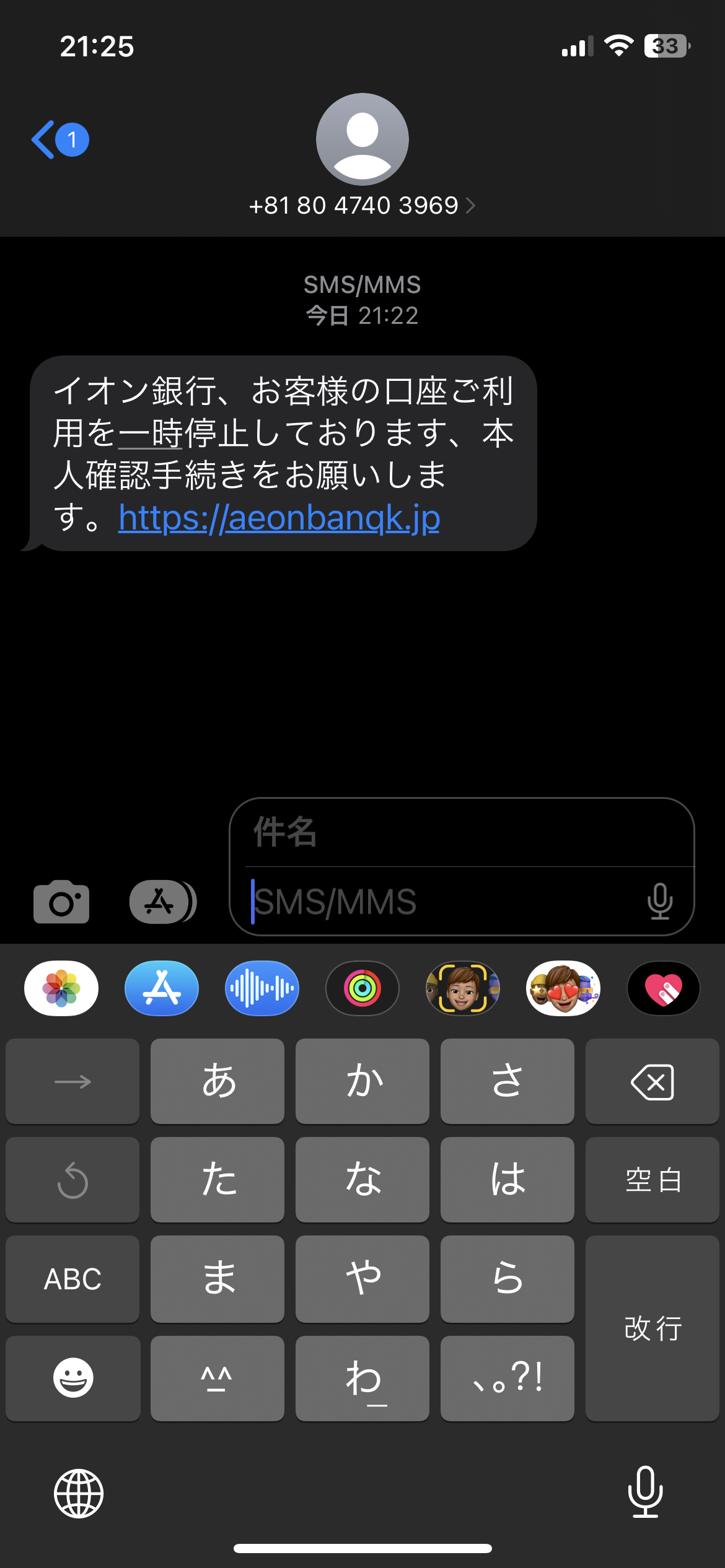The image size is (725, 1568).
Task: Open the App Store in the app strip
Action: coord(162,988)
